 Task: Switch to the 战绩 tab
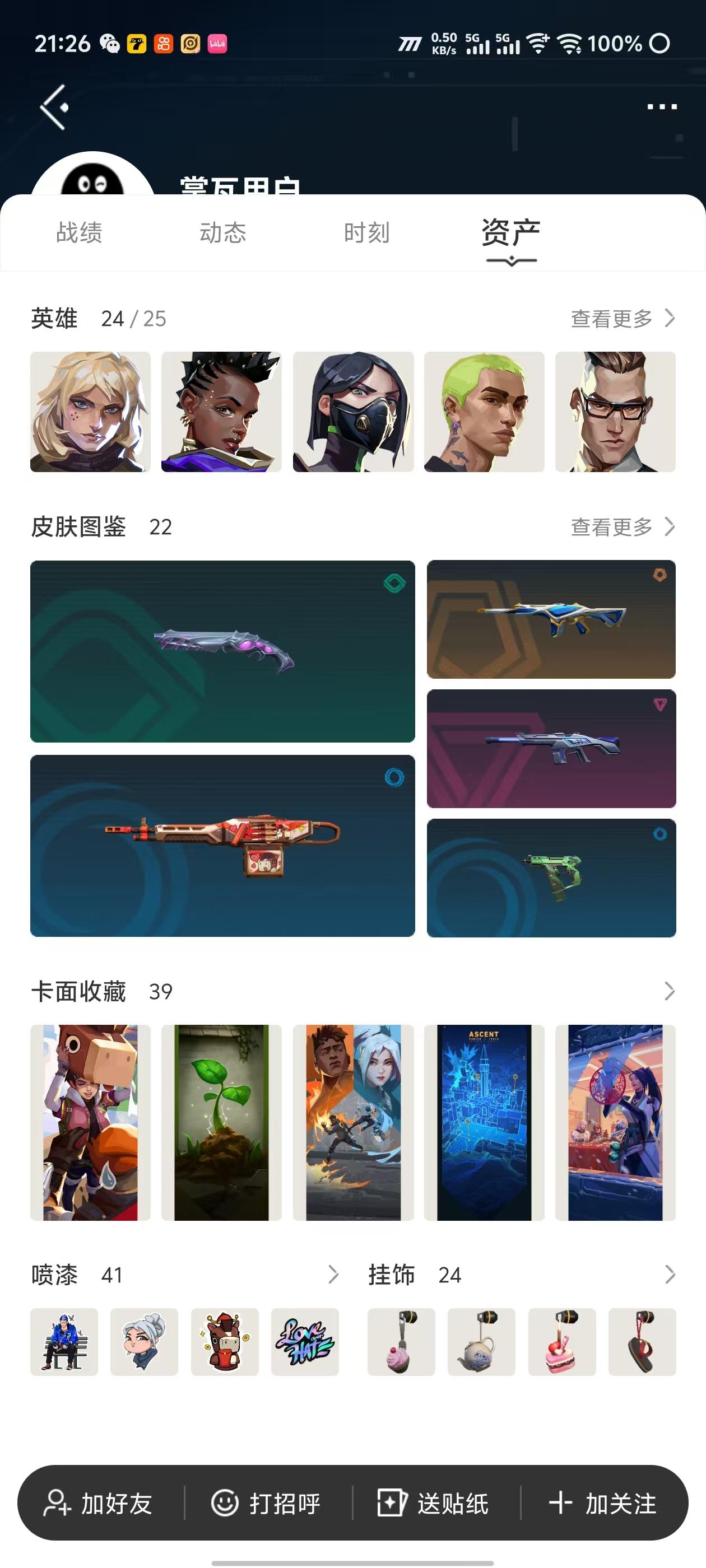click(77, 232)
